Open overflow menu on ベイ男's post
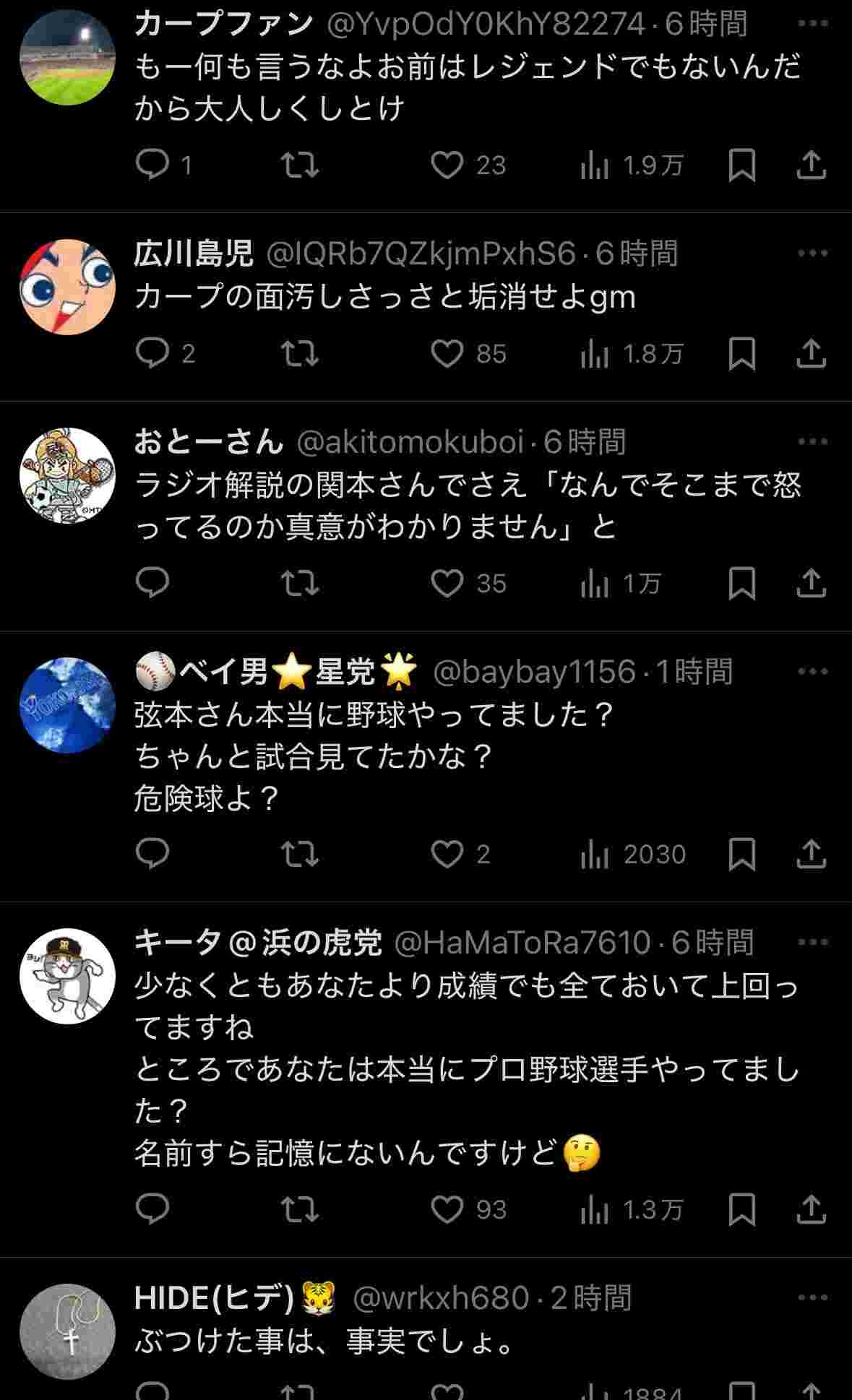The image size is (852, 1400). pyautogui.click(x=812, y=671)
